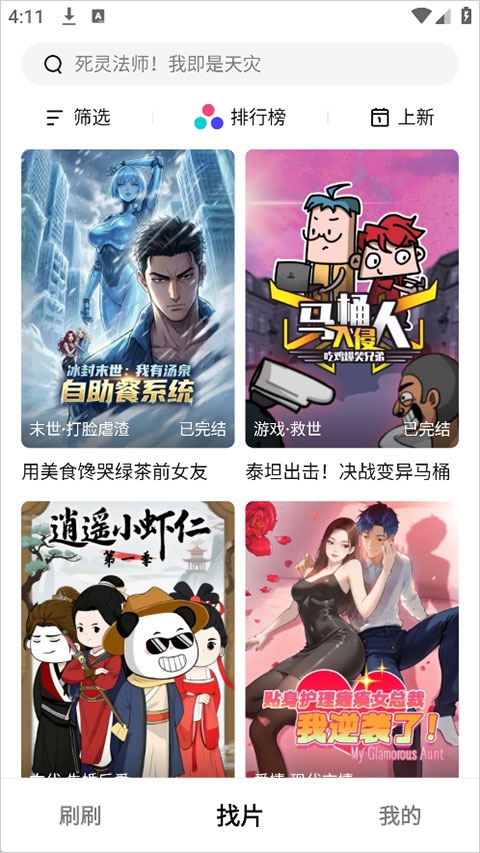
Task: Open the 筛选 filter options
Action: tap(78, 117)
